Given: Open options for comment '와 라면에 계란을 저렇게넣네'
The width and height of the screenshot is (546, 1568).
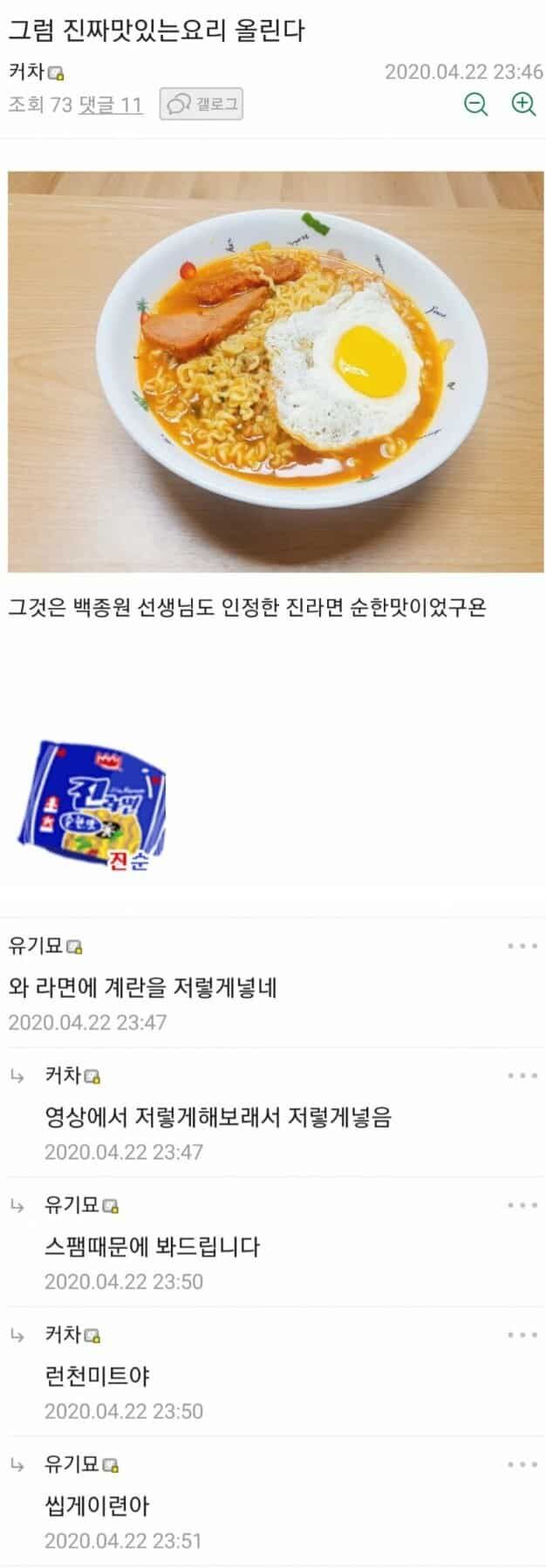Looking at the screenshot, I should (x=522, y=946).
